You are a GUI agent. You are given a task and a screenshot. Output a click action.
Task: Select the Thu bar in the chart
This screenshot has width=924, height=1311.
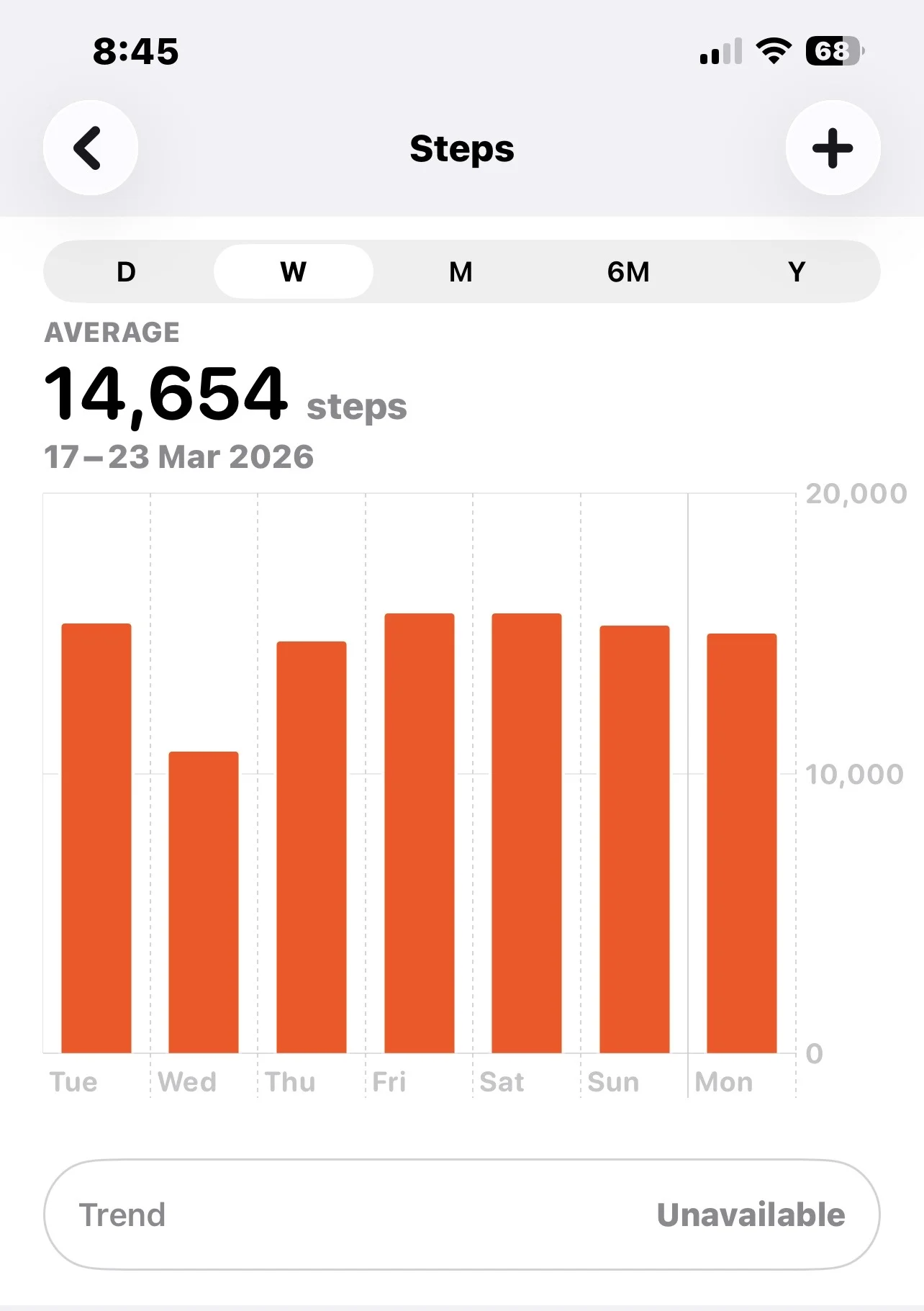[x=312, y=846]
